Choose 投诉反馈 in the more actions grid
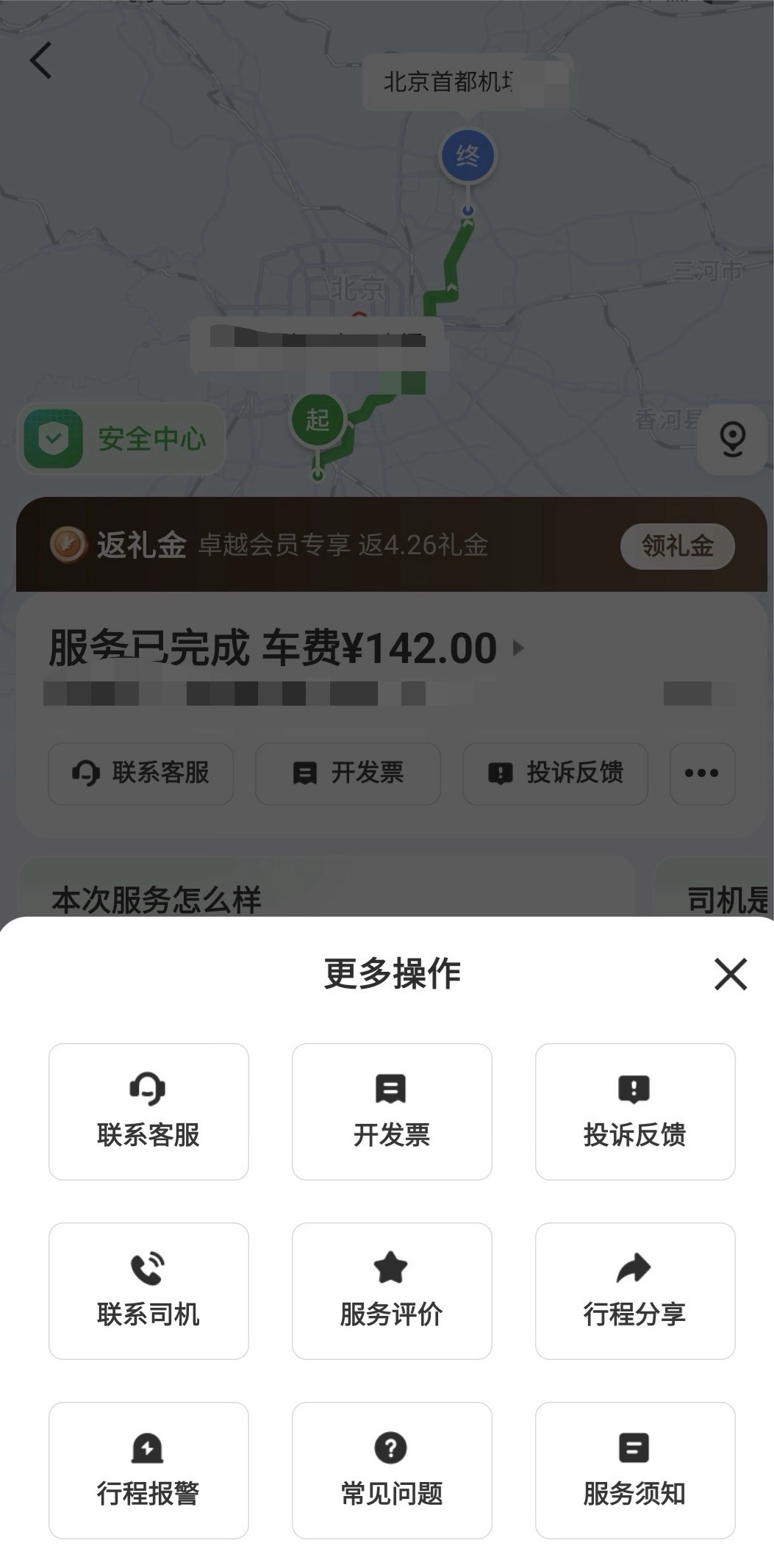The width and height of the screenshot is (774, 1568). pyautogui.click(x=635, y=1111)
